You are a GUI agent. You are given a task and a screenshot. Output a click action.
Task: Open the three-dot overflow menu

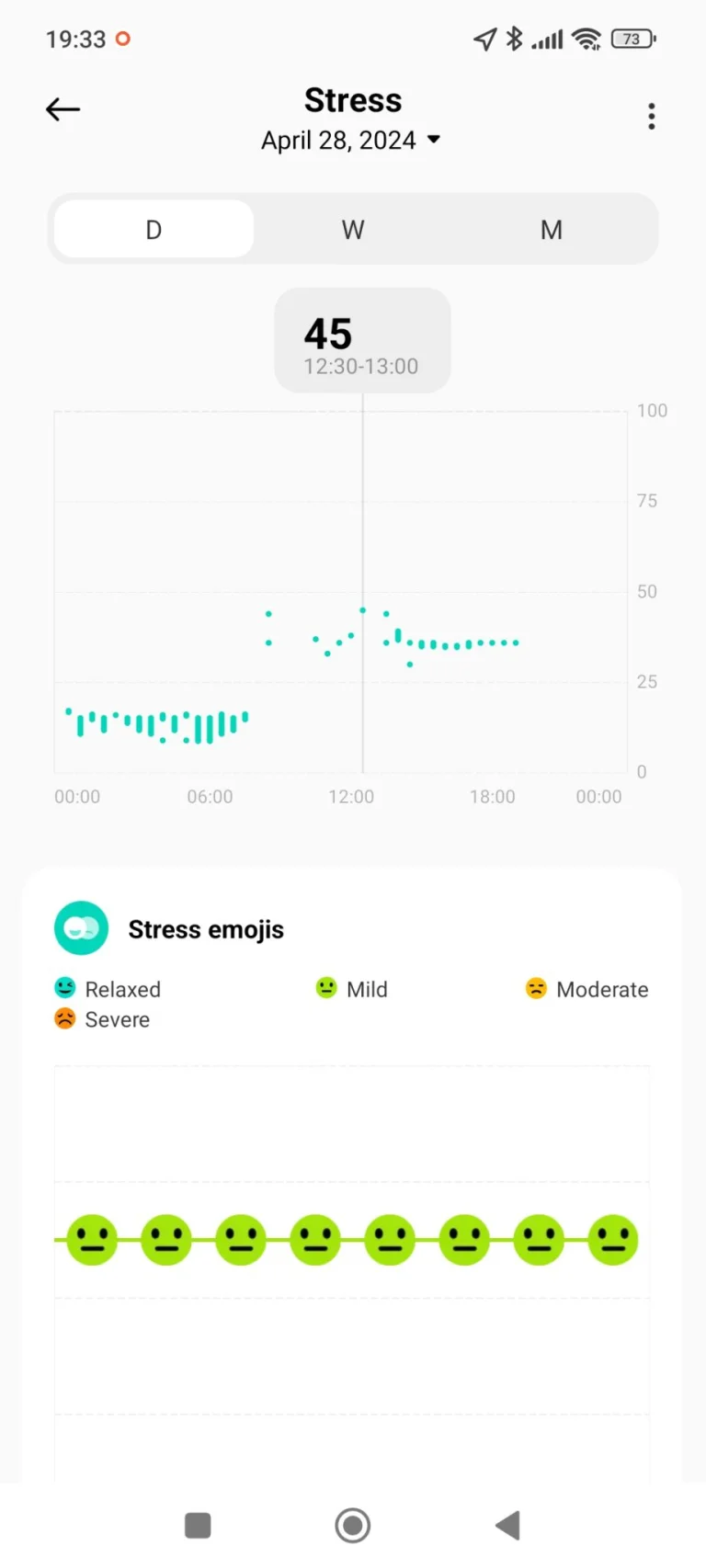[651, 117]
